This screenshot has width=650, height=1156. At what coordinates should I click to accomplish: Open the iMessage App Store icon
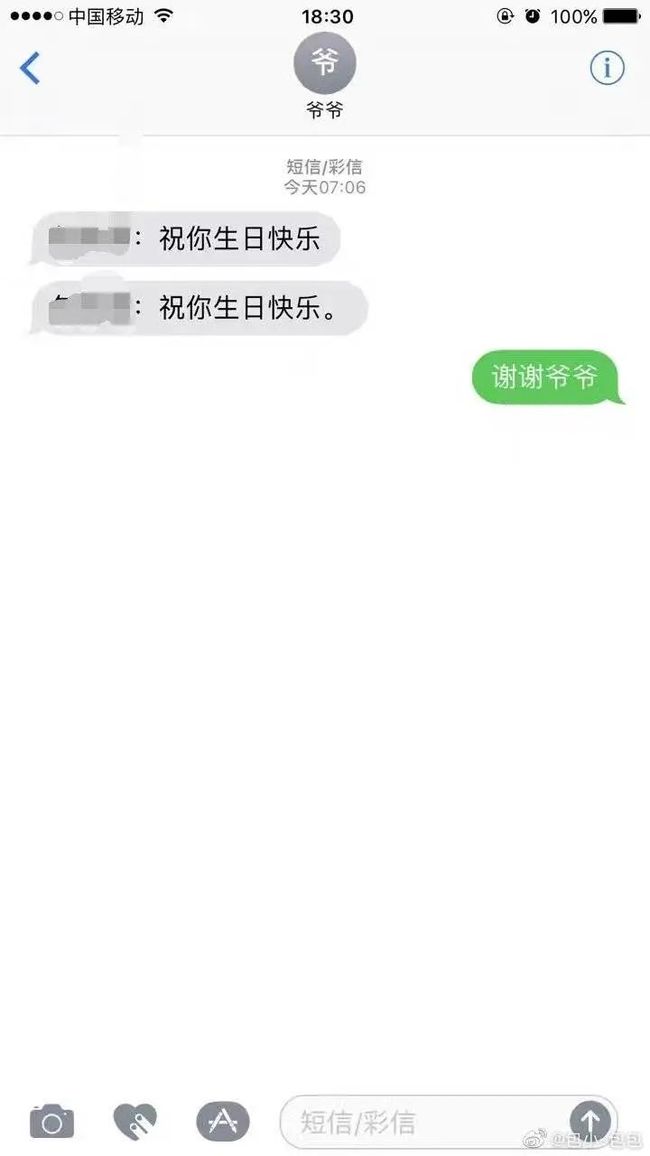[223, 1121]
